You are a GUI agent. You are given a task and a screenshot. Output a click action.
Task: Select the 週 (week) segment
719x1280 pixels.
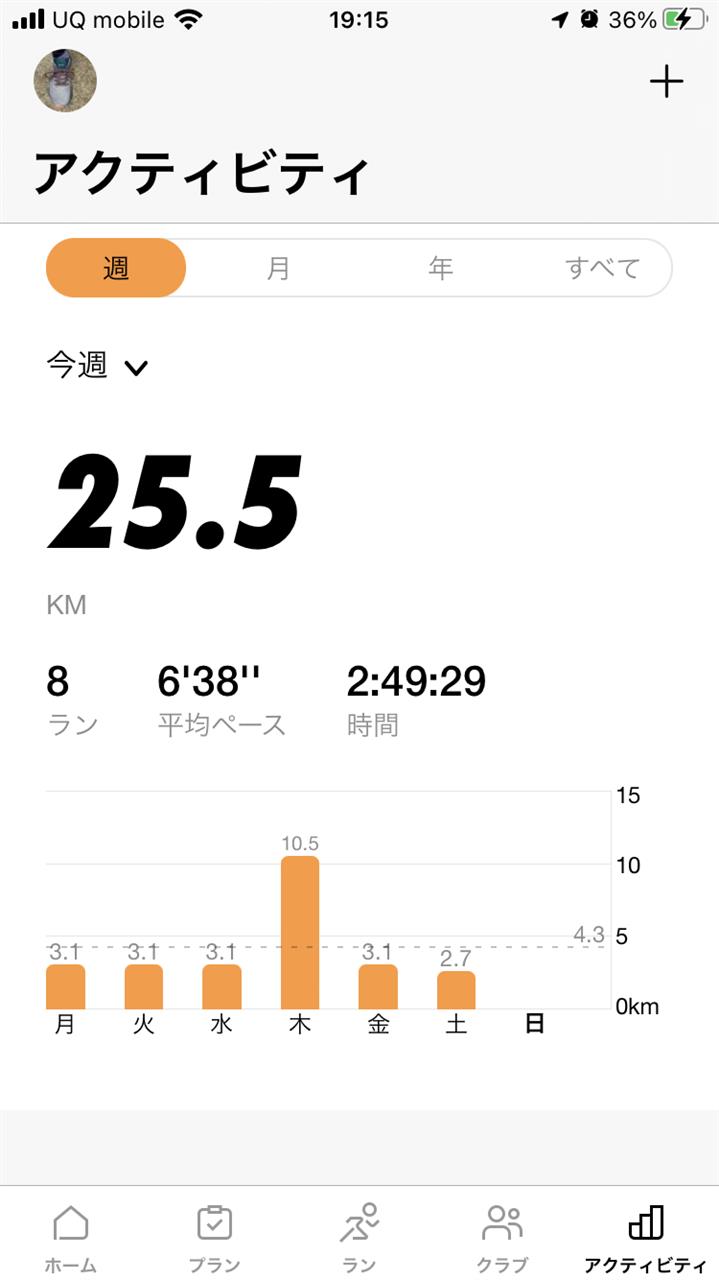click(116, 268)
